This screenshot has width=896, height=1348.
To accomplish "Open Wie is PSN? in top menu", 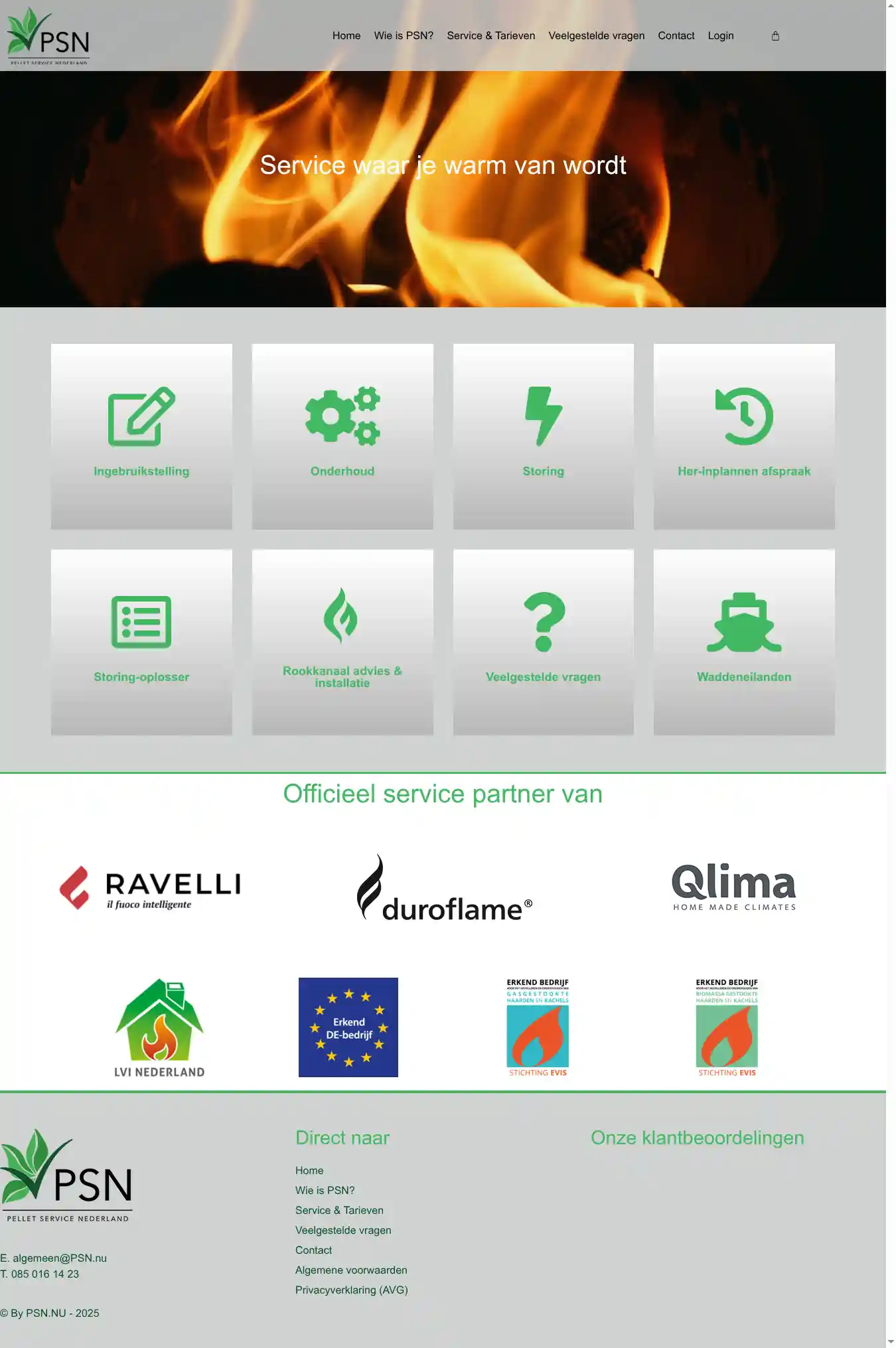I will (x=404, y=36).
